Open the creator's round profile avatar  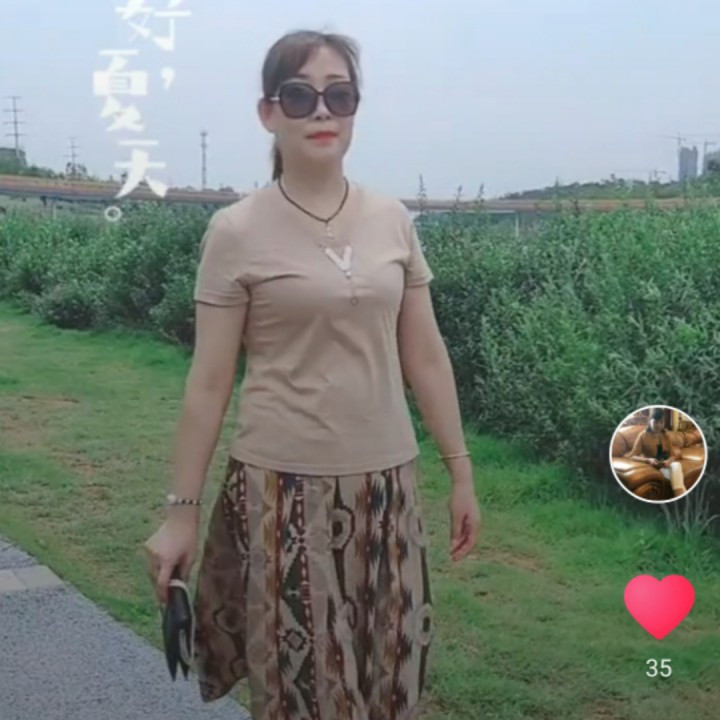tap(658, 454)
